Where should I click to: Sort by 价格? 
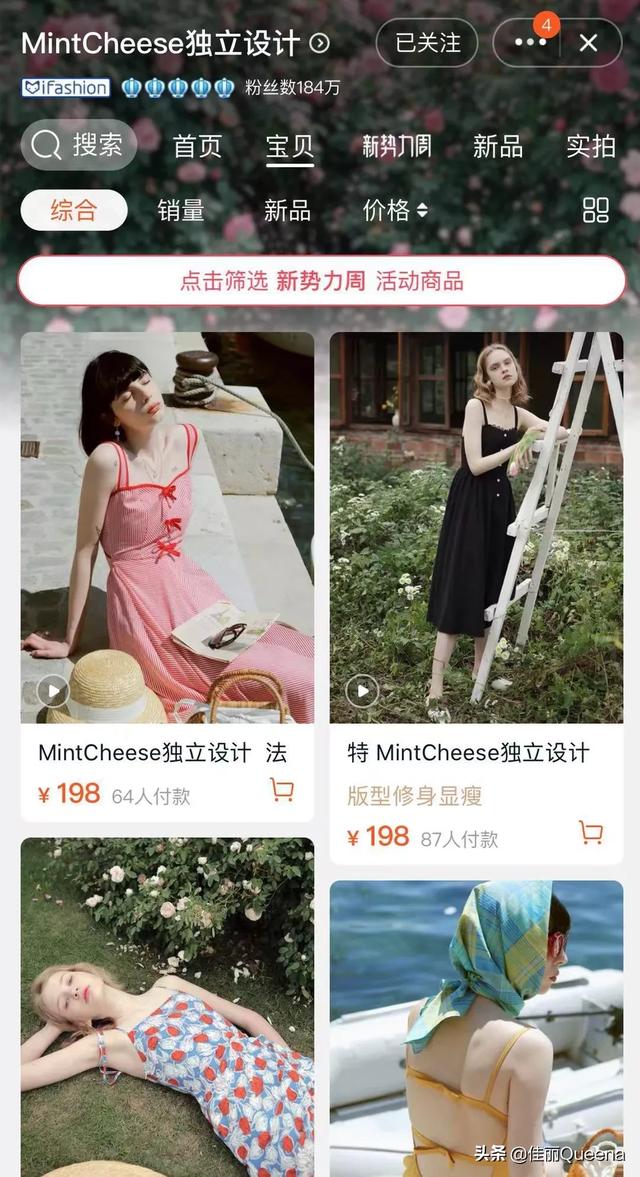(395, 210)
